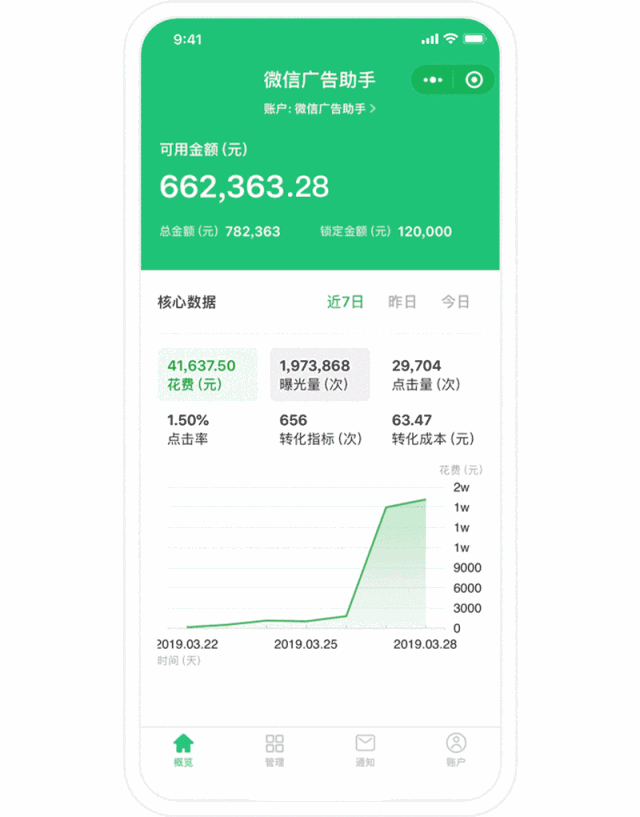
Task: Select the 转化指标 (次) metric
Action: pyautogui.click(x=320, y=429)
